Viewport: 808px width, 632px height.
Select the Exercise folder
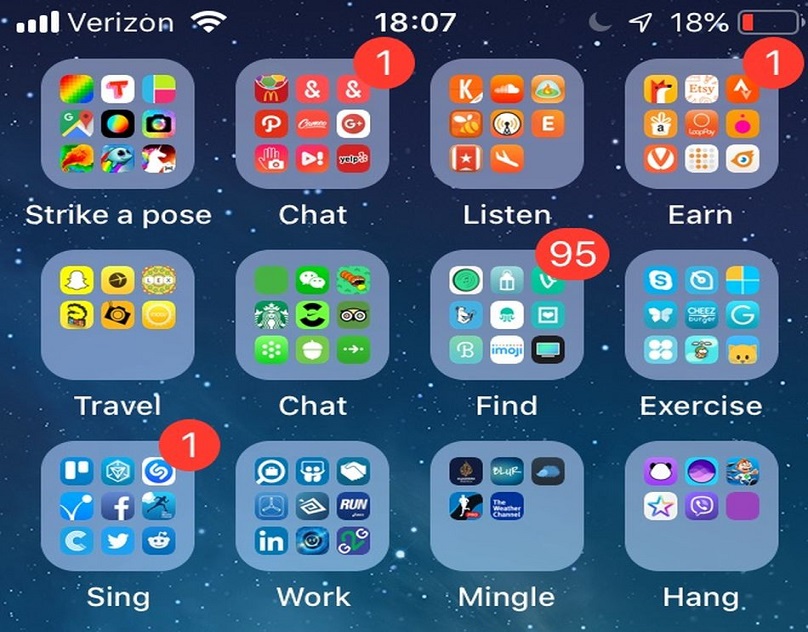point(700,314)
